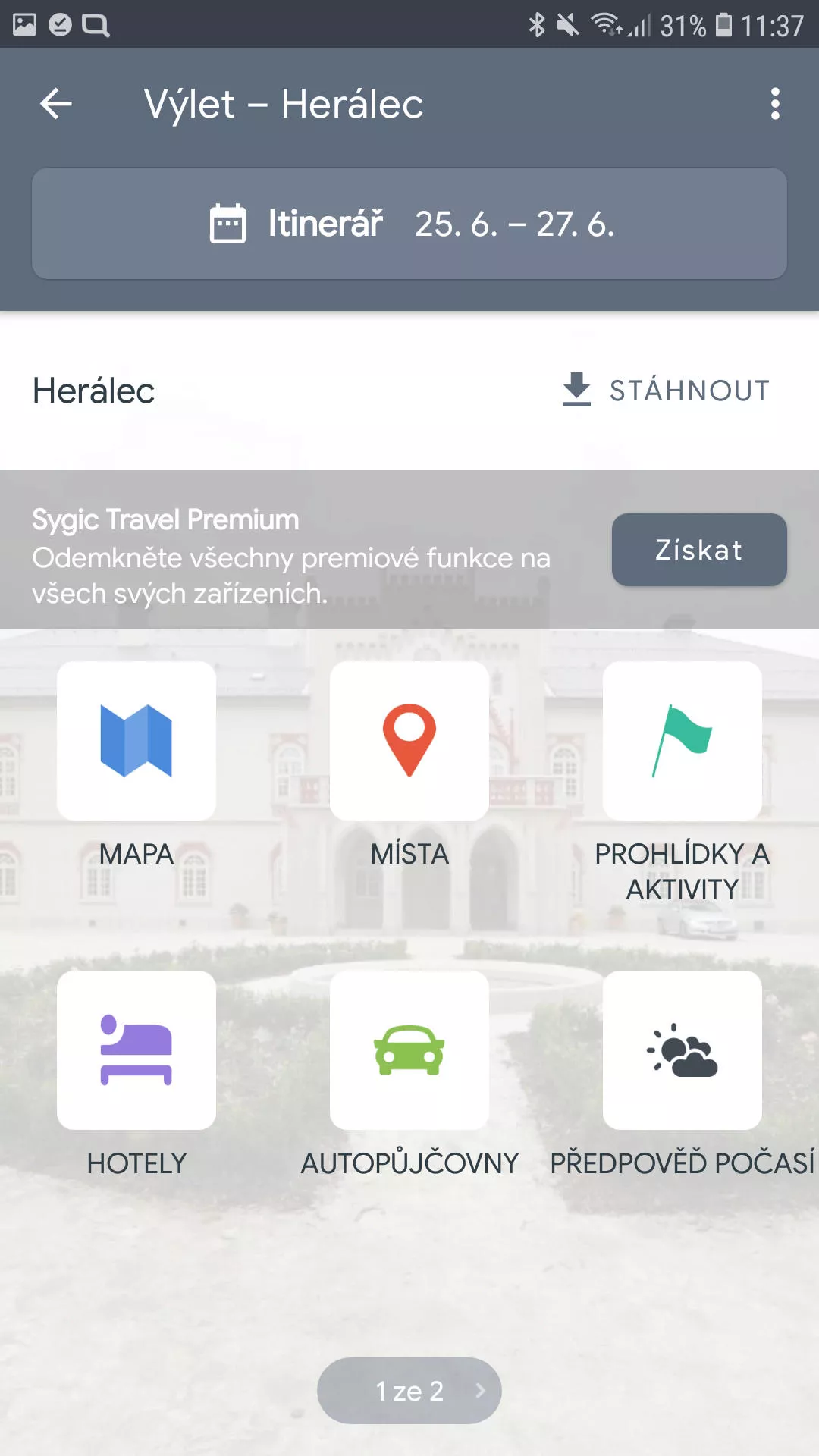Tap Stáhnout to download Herálec
The width and height of the screenshot is (819, 1456).
coord(666,390)
